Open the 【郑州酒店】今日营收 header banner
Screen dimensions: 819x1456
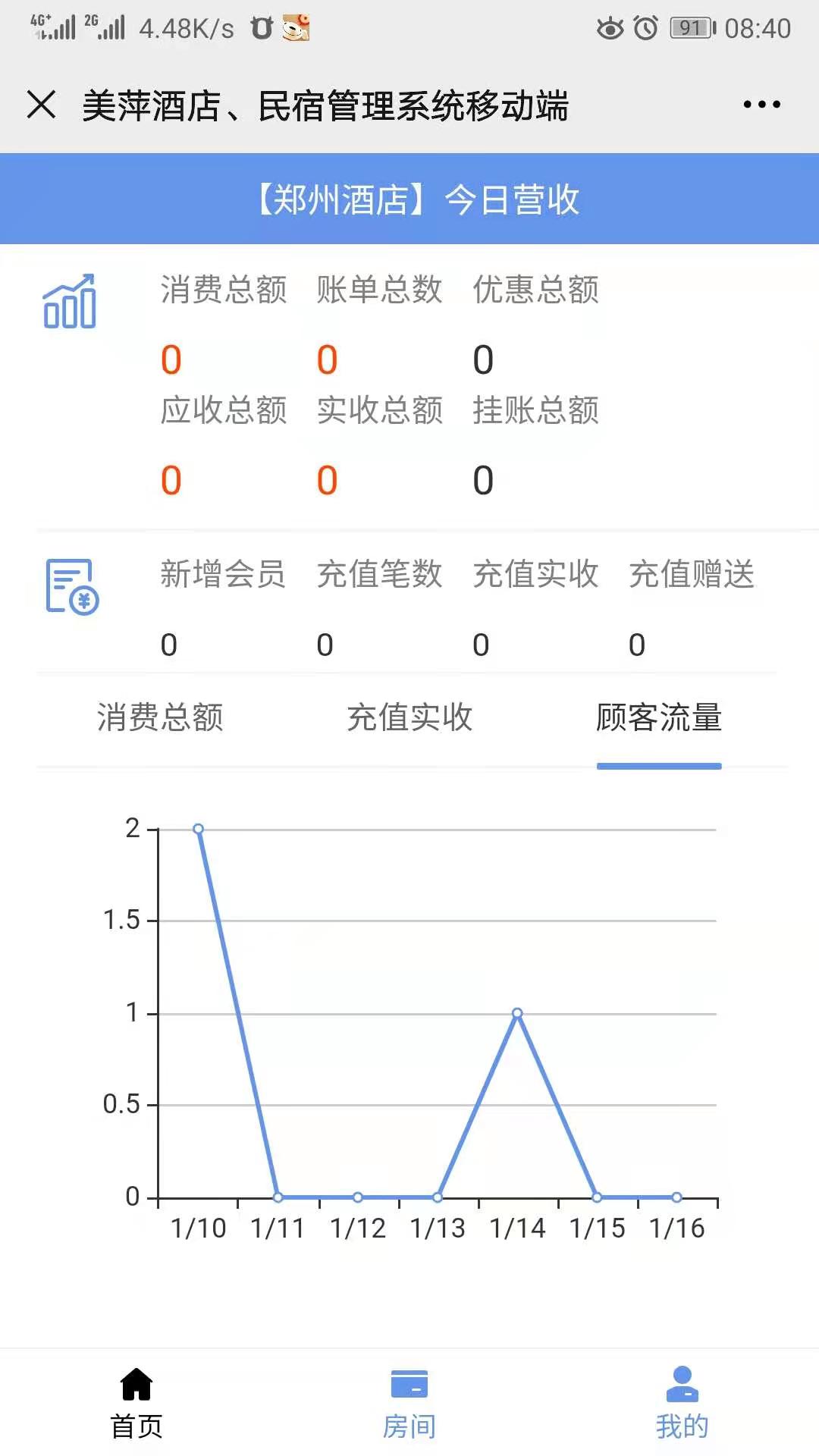pyautogui.click(x=409, y=199)
